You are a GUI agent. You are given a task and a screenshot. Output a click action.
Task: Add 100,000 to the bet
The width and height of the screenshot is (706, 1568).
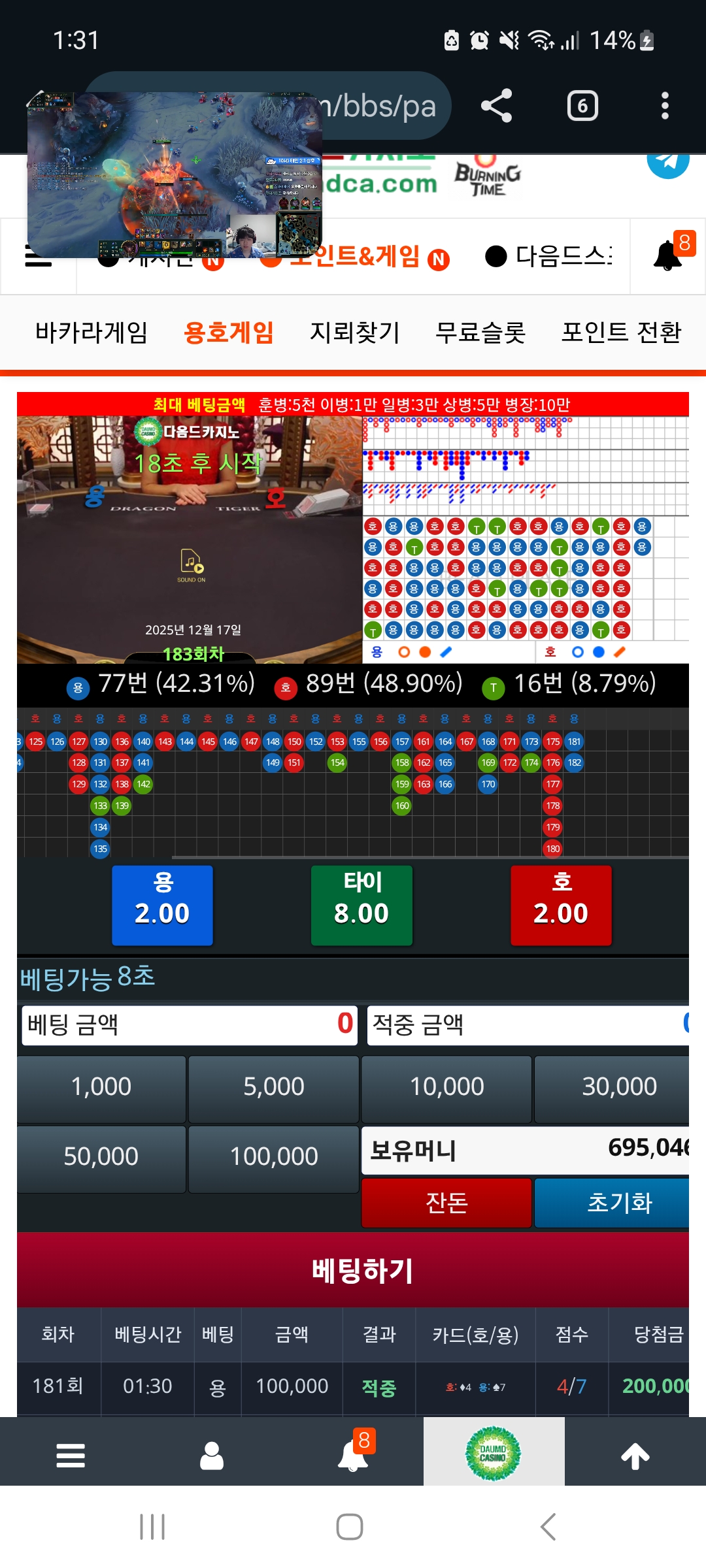pos(274,1157)
